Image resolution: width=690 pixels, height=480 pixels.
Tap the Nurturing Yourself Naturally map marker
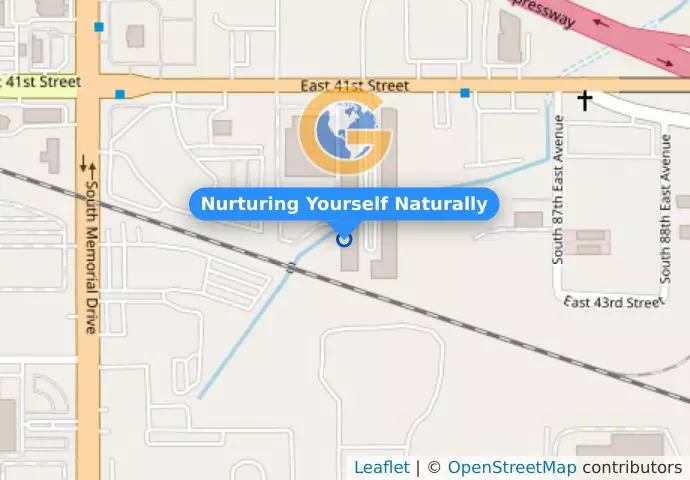click(344, 239)
